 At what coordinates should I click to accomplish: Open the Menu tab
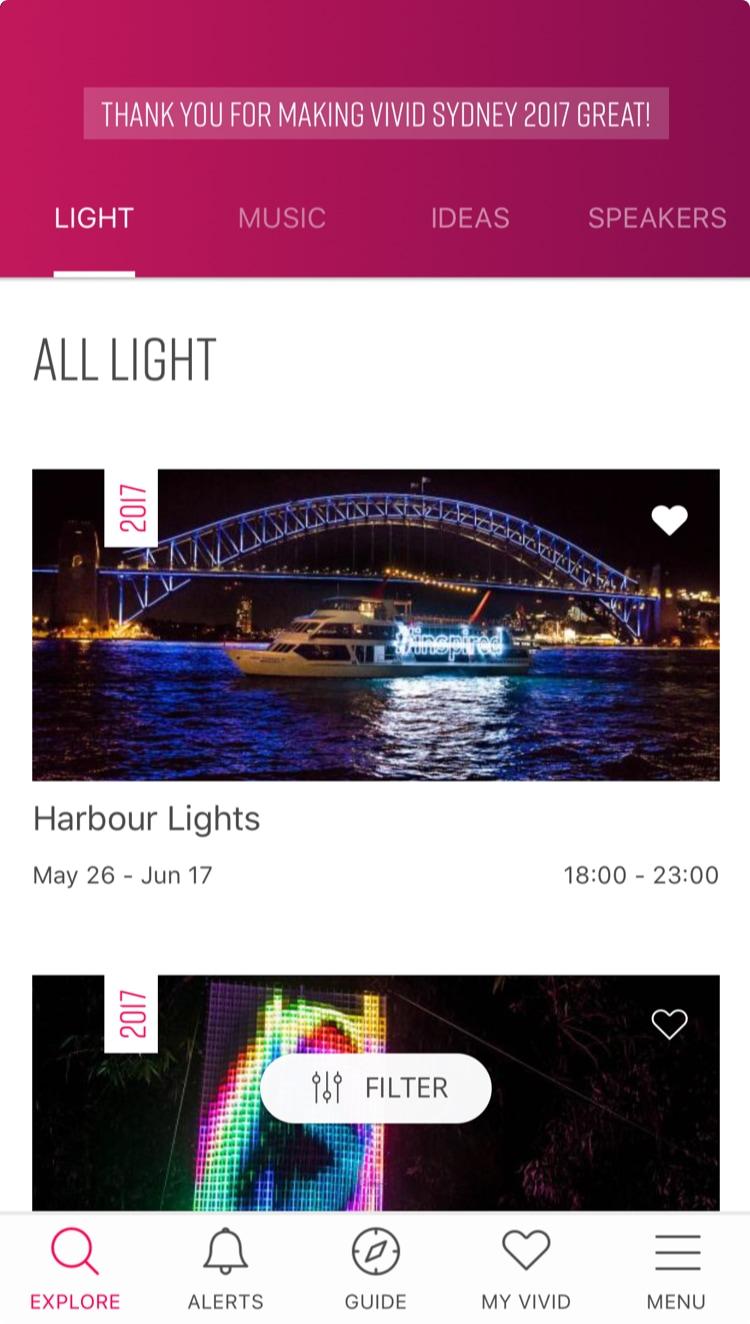[676, 1268]
